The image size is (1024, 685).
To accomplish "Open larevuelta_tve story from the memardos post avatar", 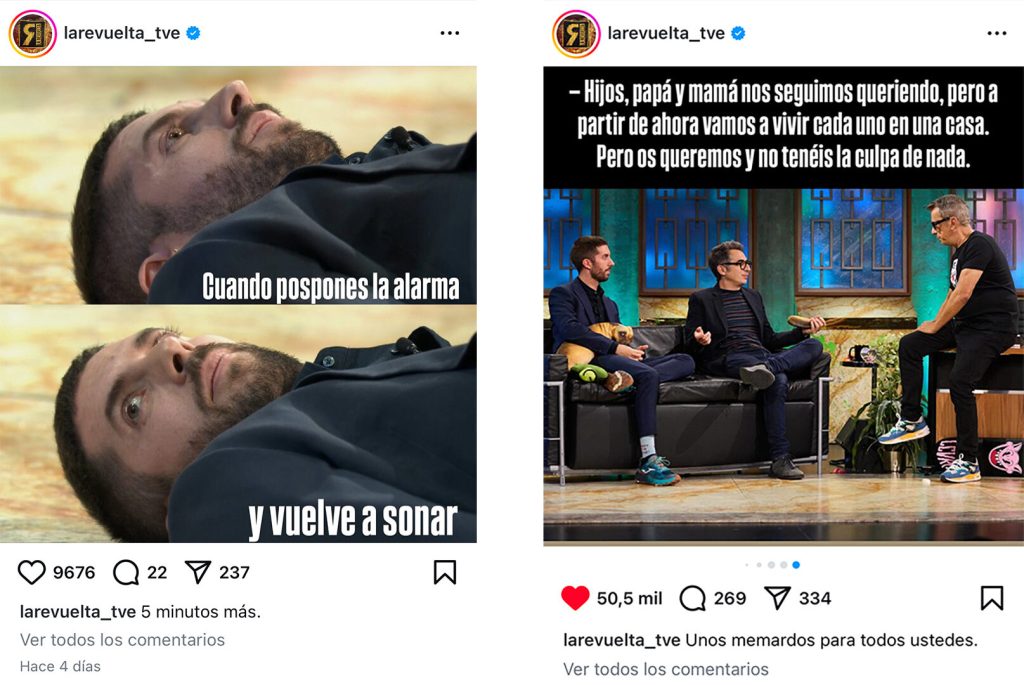I will coord(577,33).
